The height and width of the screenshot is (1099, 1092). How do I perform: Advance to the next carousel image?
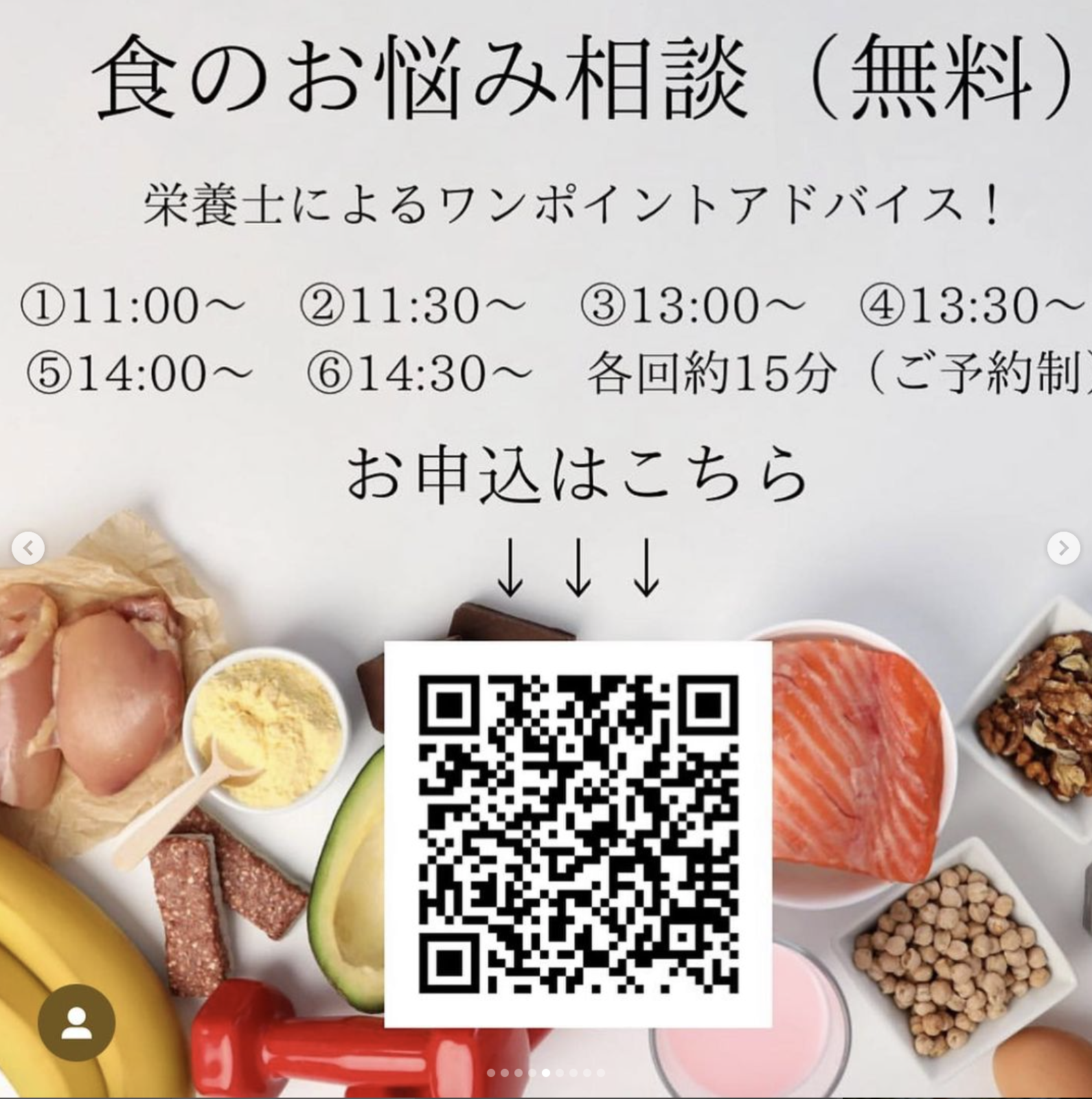[1062, 548]
